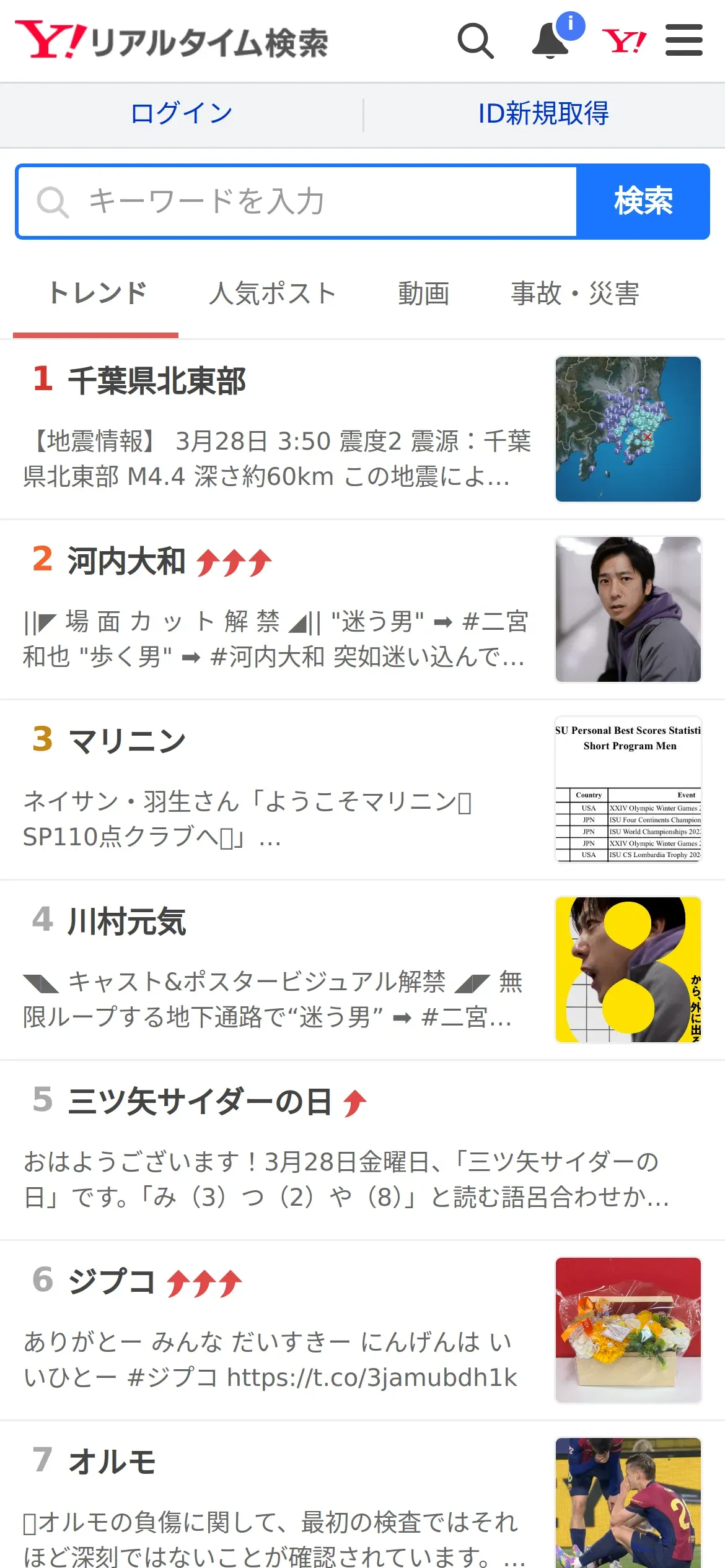Tap the blue 検索 button
Screen dimensions: 725x1568
643,201
